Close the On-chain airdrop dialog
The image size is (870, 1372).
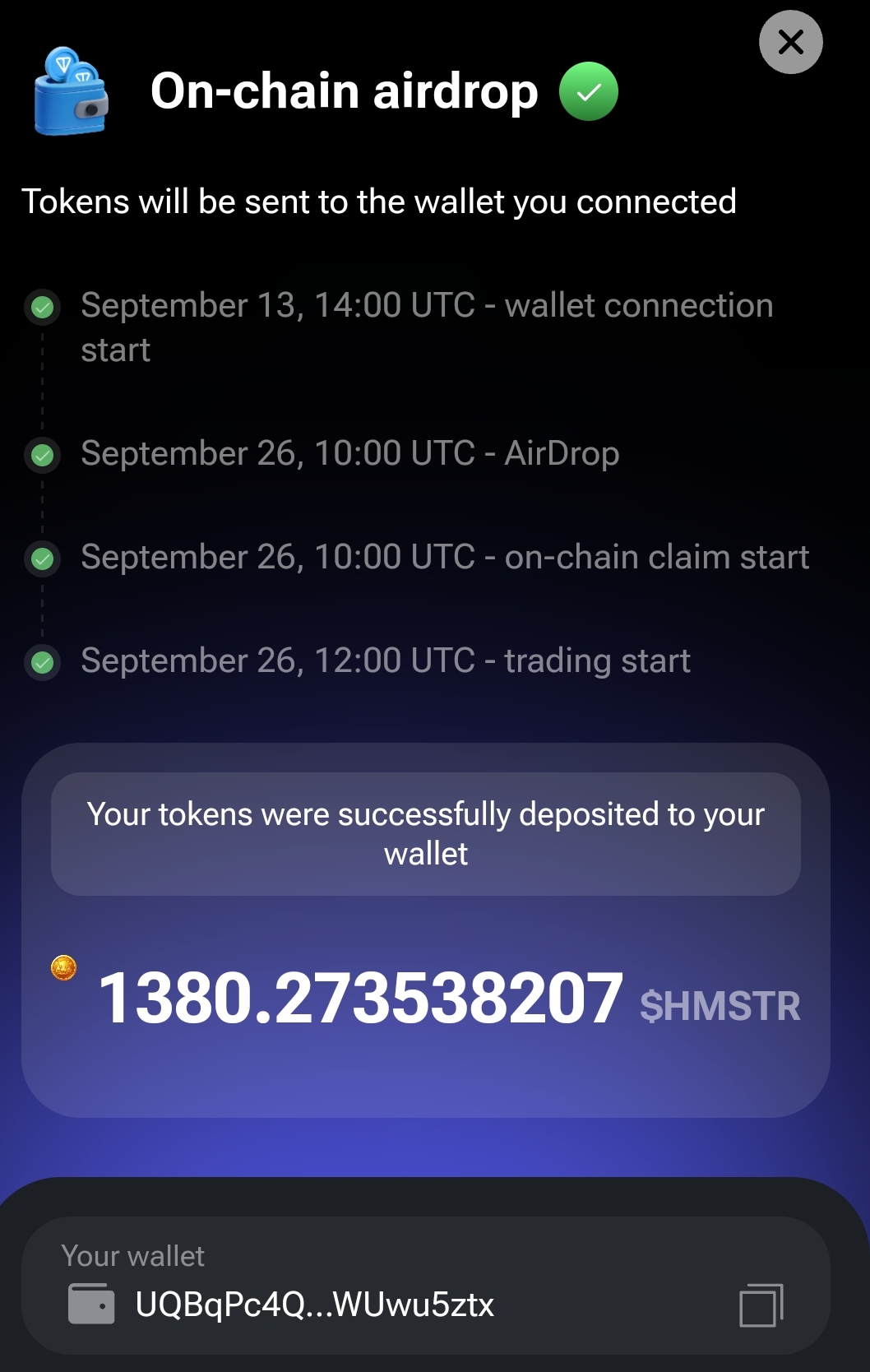pos(790,42)
